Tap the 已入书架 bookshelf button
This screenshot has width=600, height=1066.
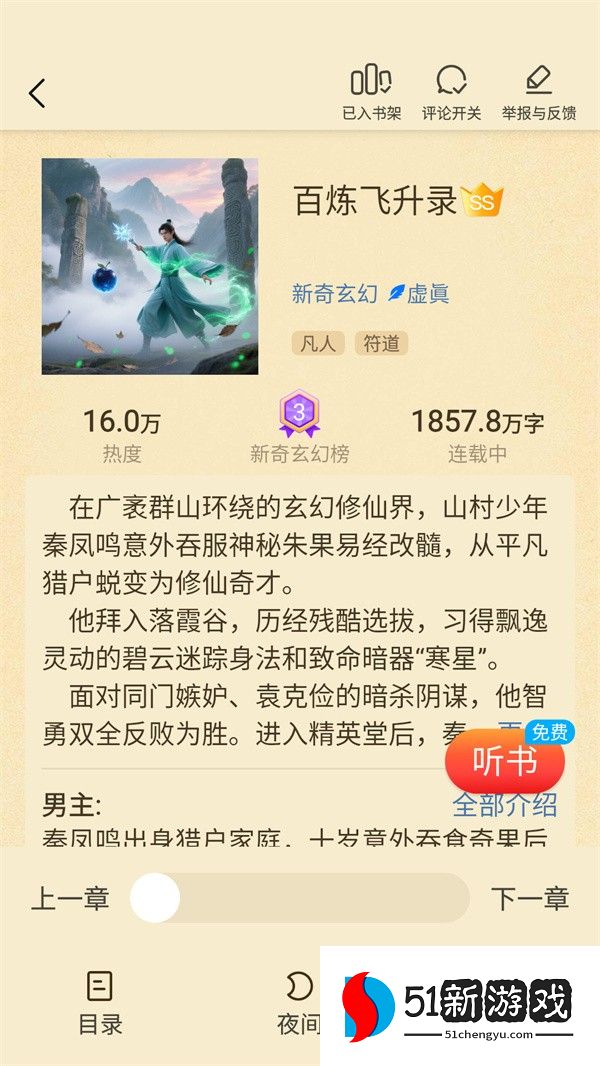[371, 93]
